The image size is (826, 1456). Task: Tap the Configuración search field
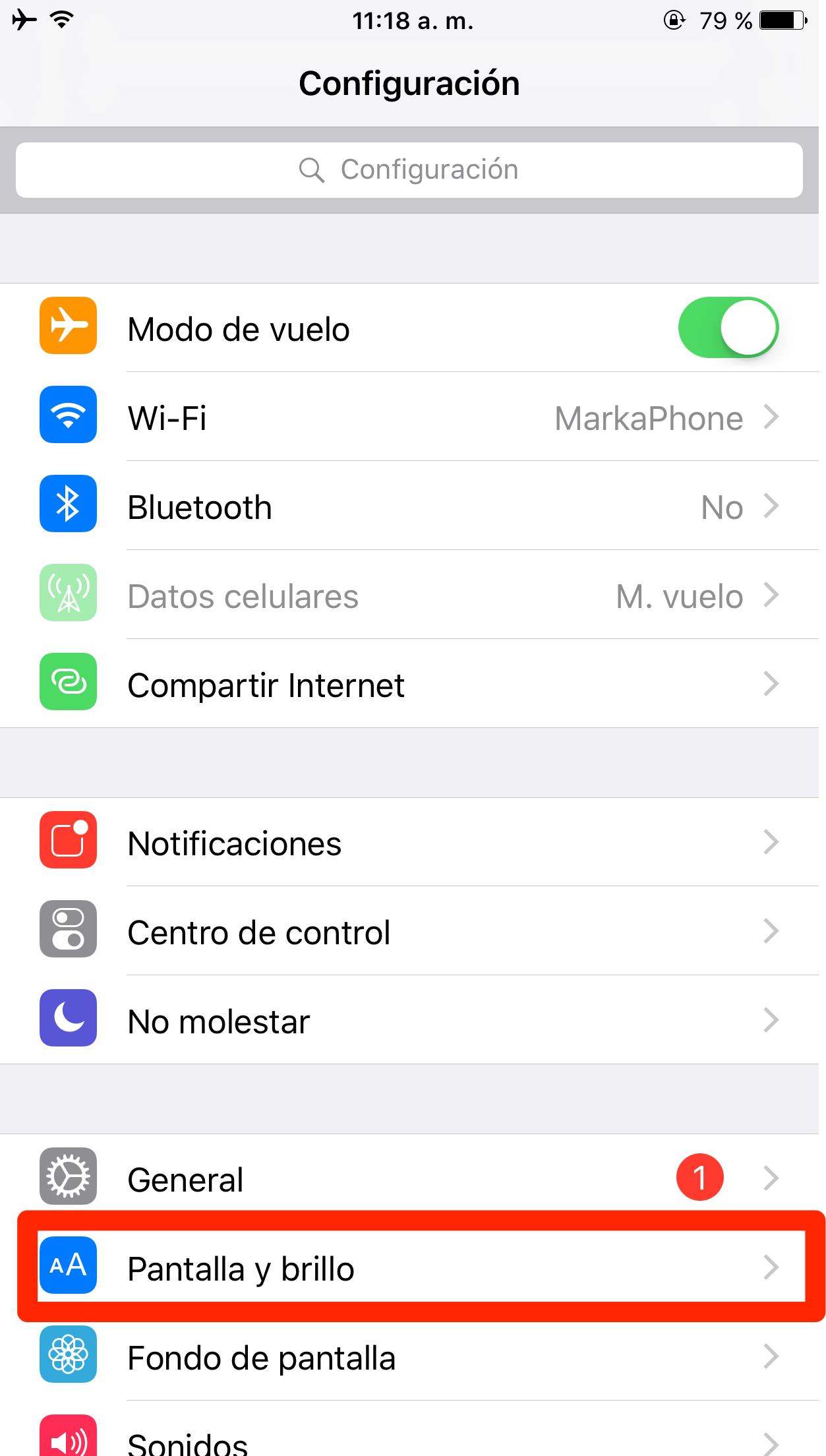[409, 170]
